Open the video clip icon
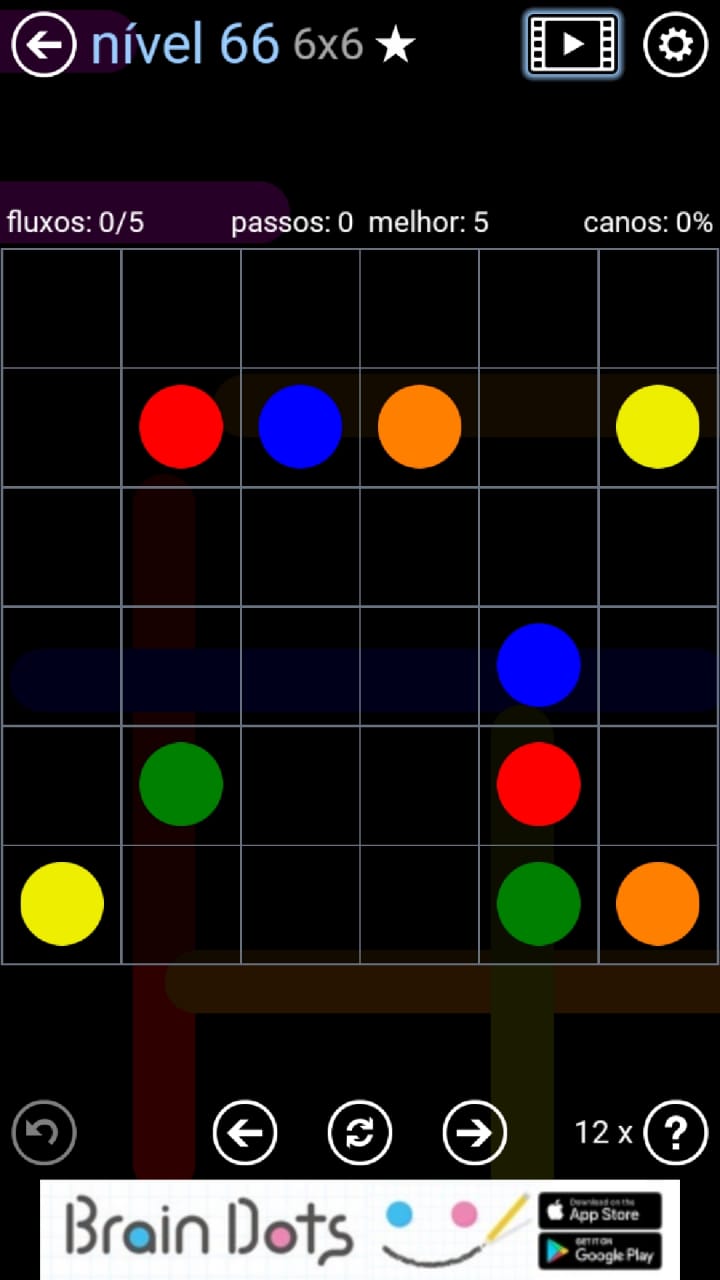This screenshot has width=720, height=1280. point(572,44)
